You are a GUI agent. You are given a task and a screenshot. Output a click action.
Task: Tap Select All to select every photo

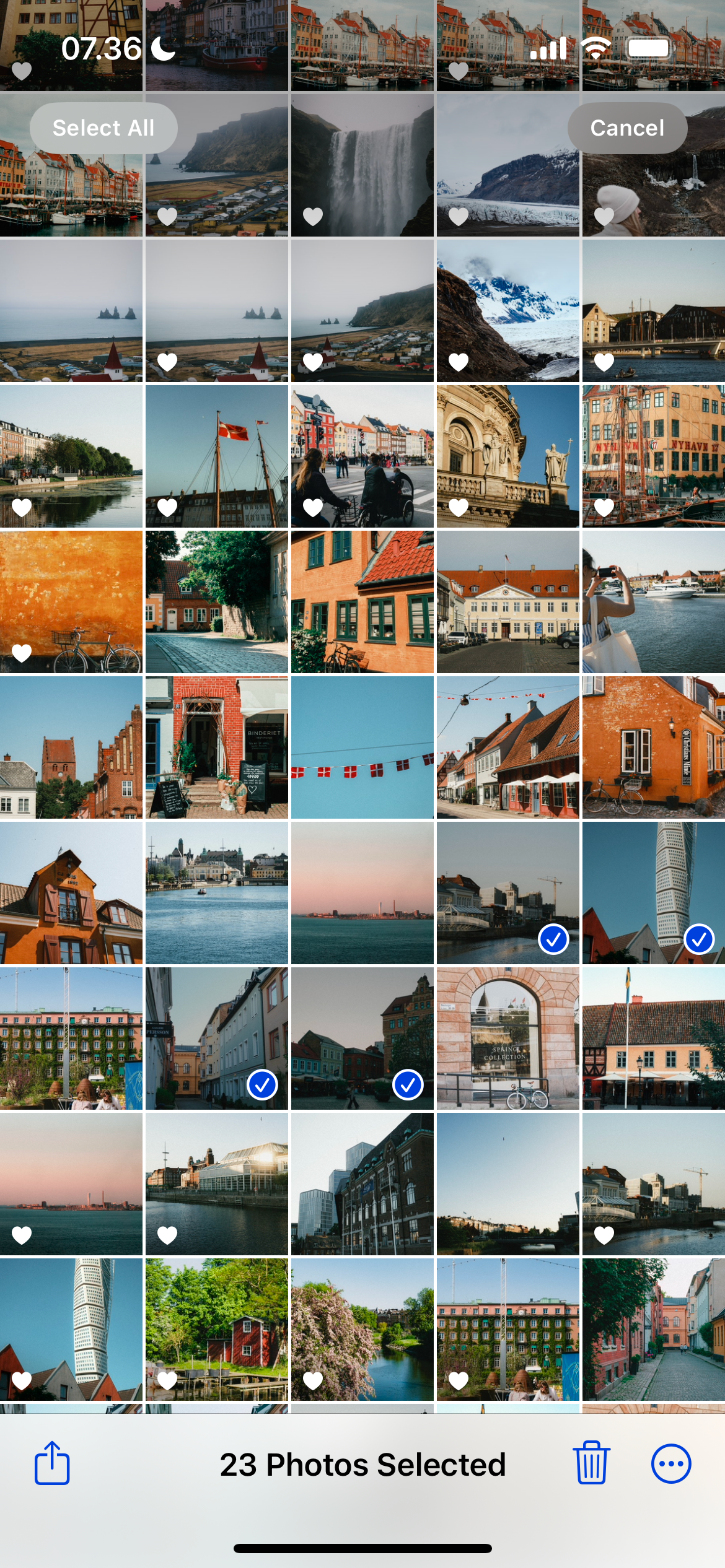(x=103, y=128)
